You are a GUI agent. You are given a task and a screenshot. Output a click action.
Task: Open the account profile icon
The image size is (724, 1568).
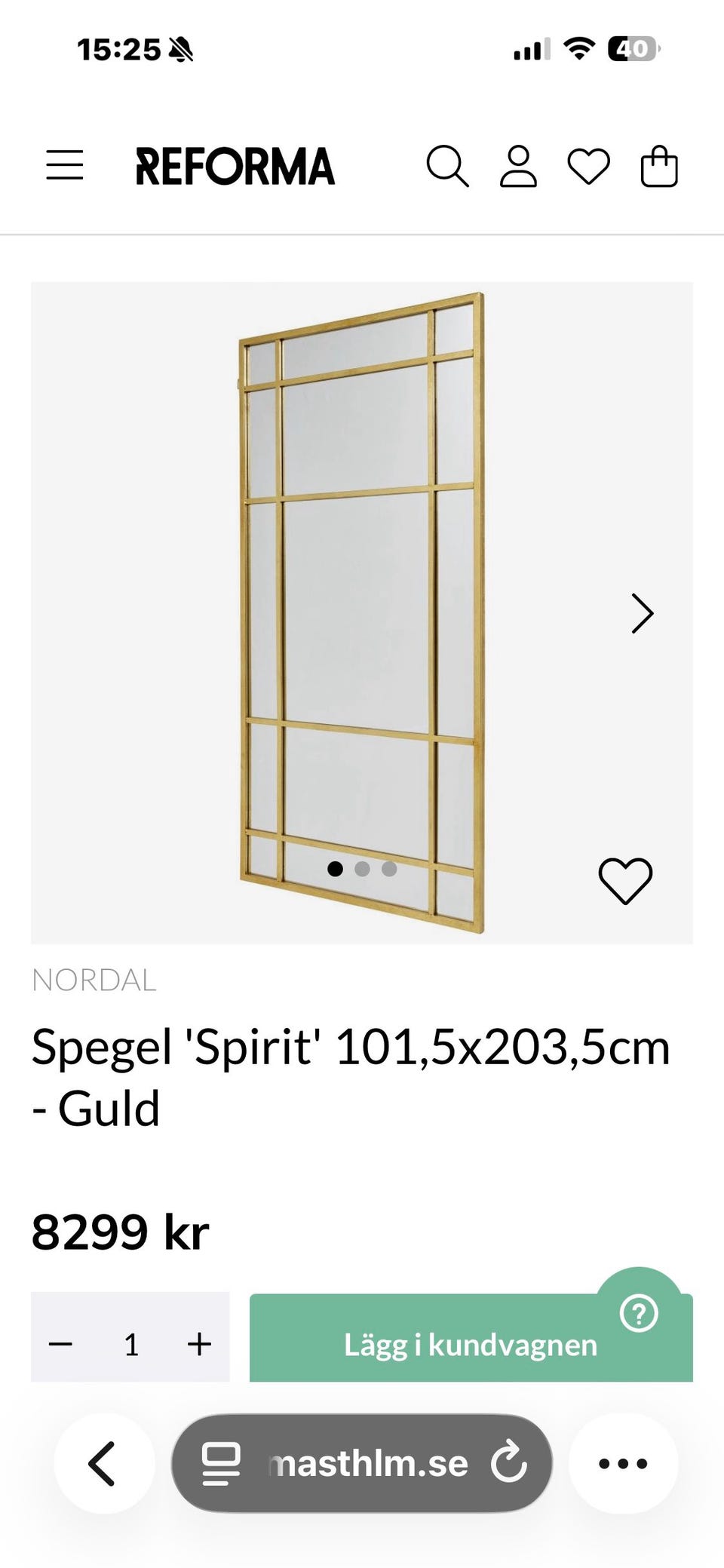coord(517,167)
